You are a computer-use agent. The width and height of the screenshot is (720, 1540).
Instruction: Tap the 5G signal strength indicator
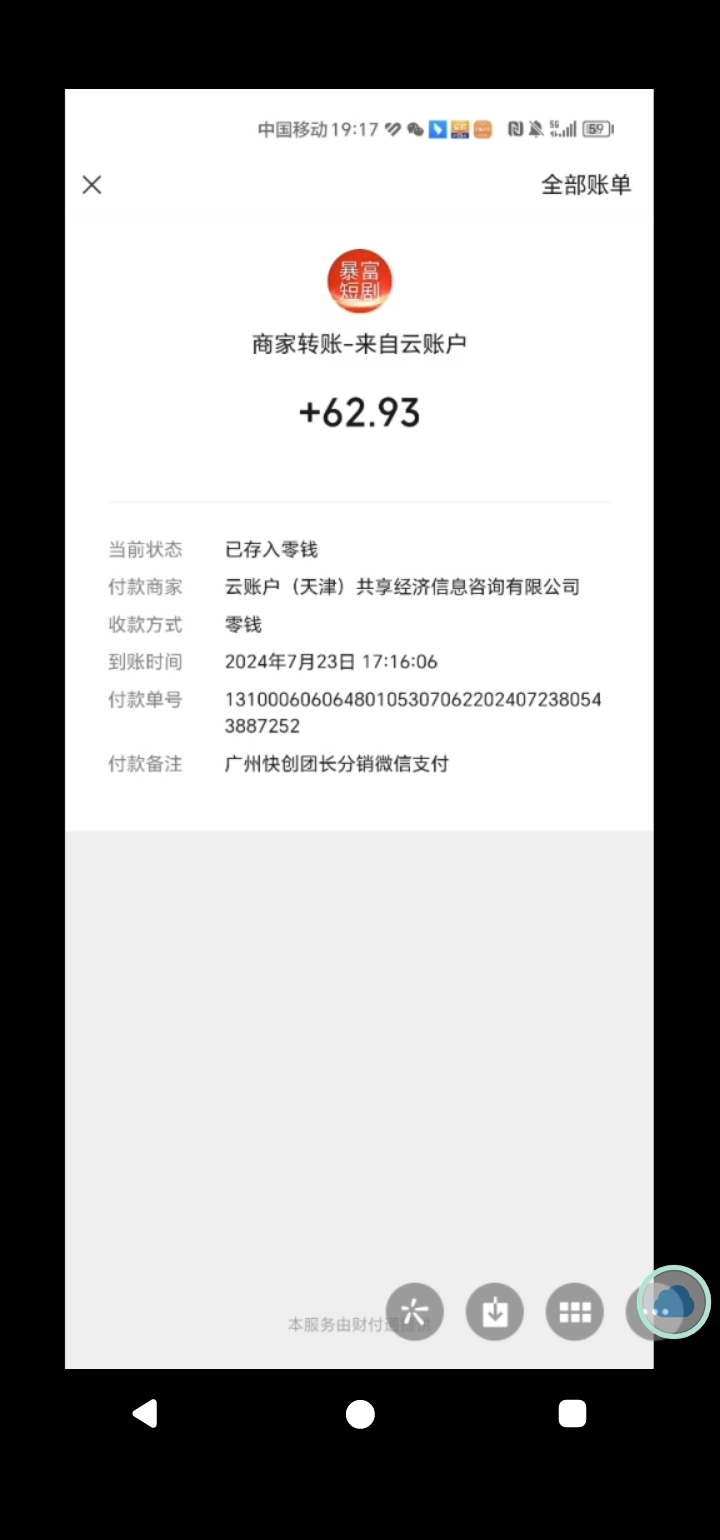click(x=562, y=128)
